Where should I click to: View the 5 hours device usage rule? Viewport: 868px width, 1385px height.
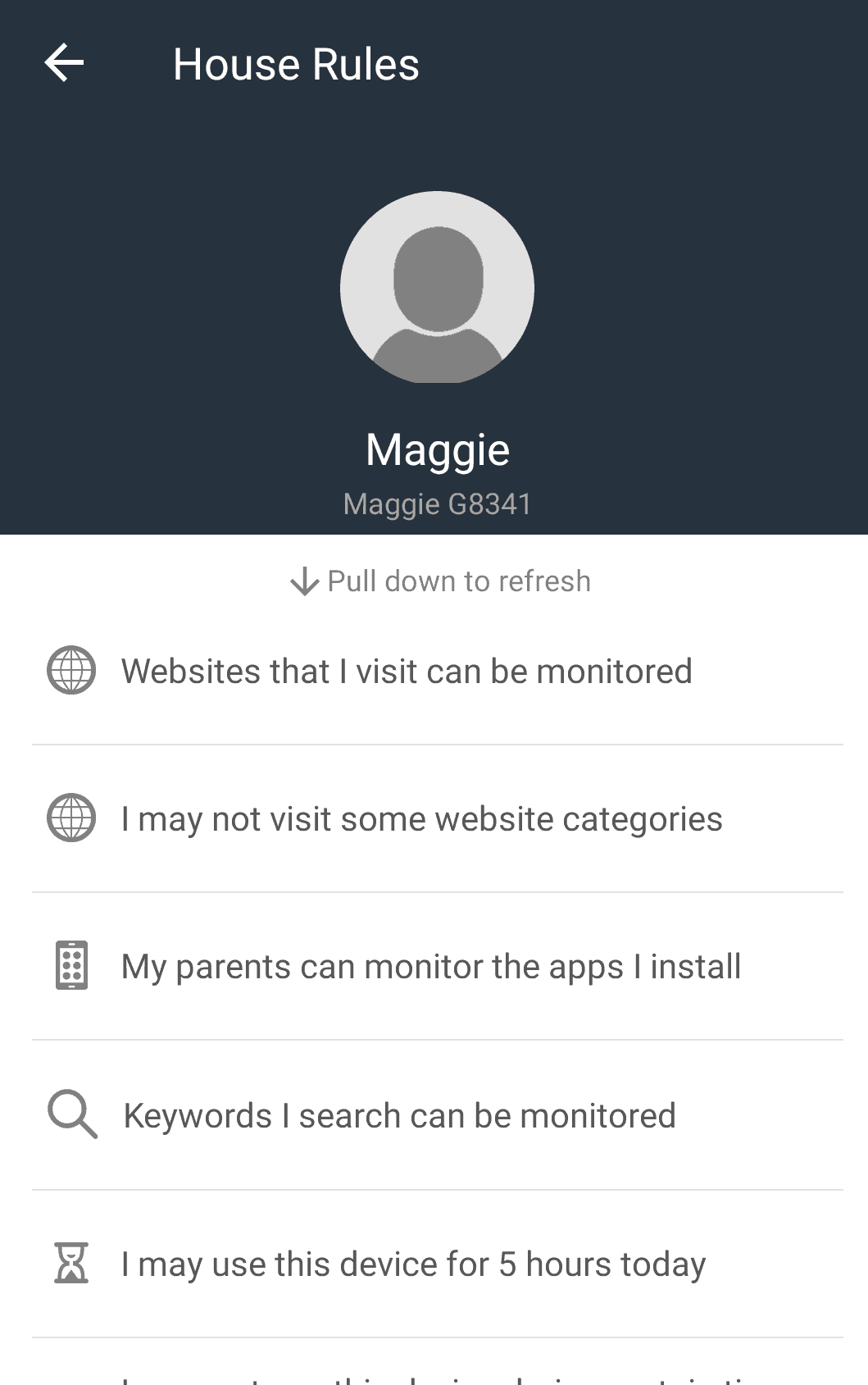pos(413,1264)
